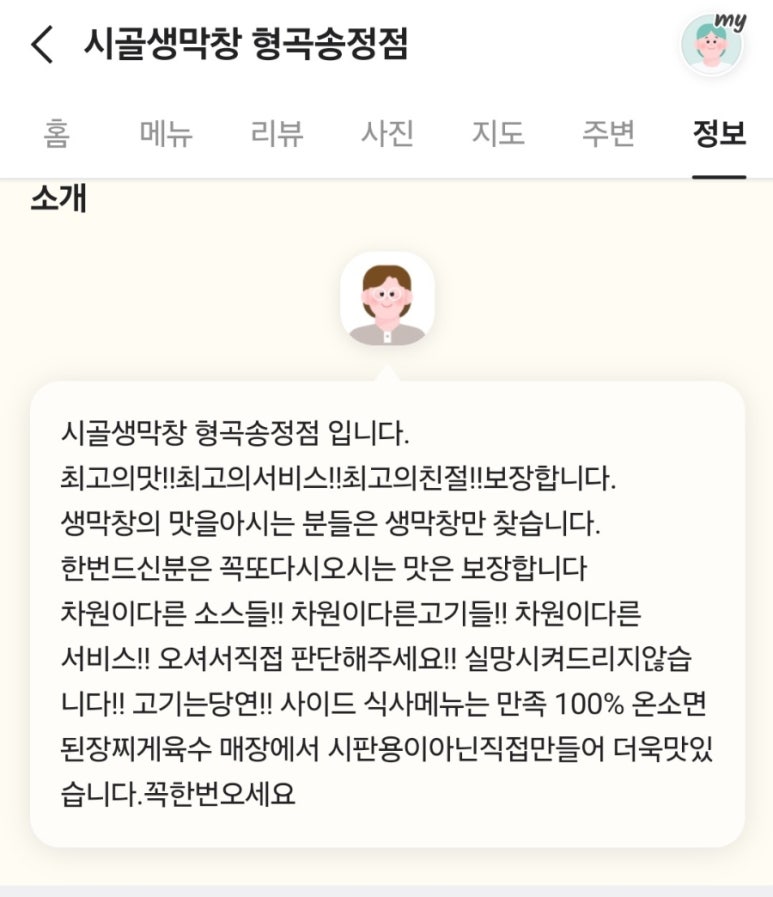
Task: Select the 주변 tab
Action: point(608,134)
